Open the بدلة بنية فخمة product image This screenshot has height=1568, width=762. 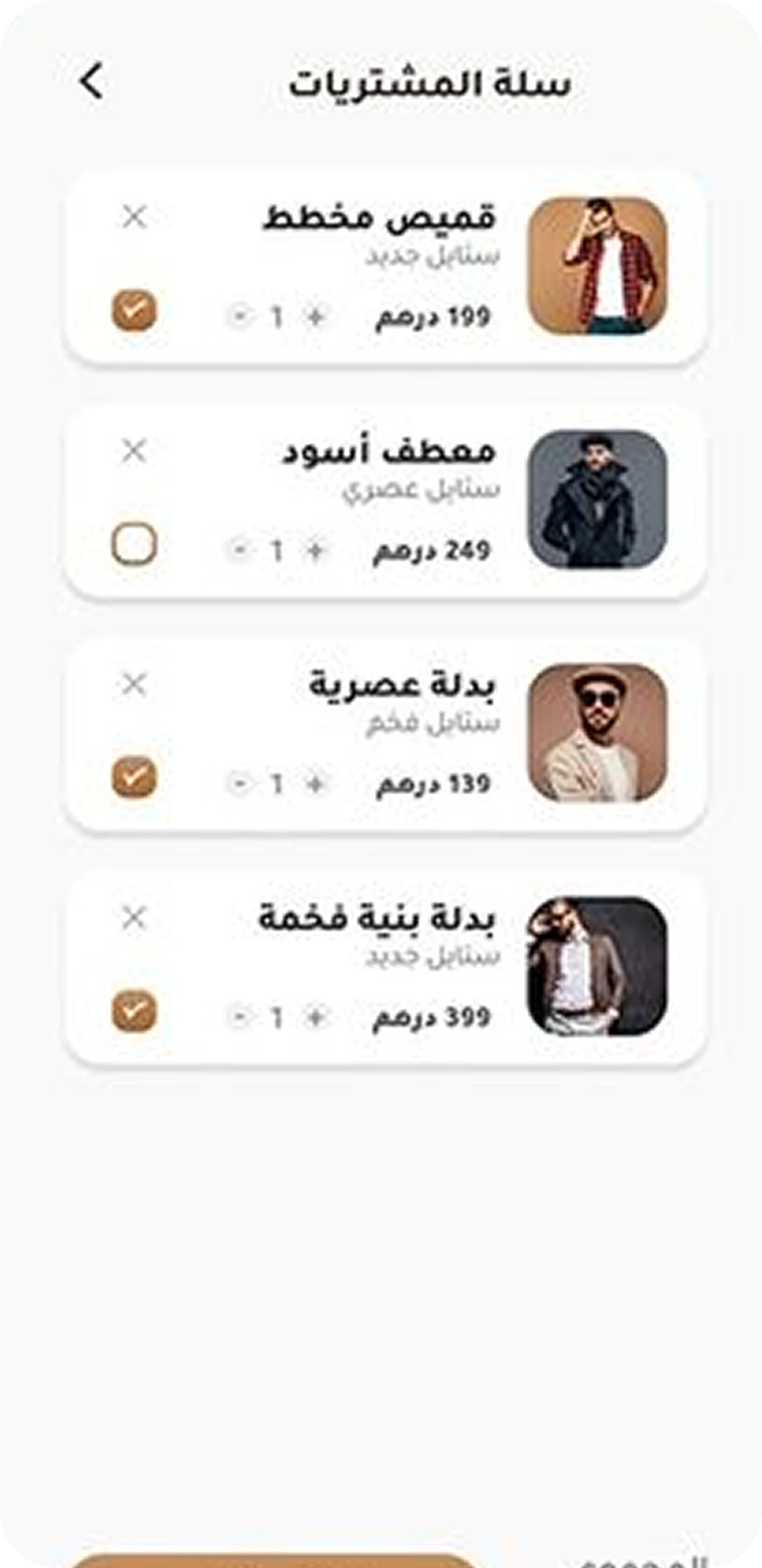[597, 965]
